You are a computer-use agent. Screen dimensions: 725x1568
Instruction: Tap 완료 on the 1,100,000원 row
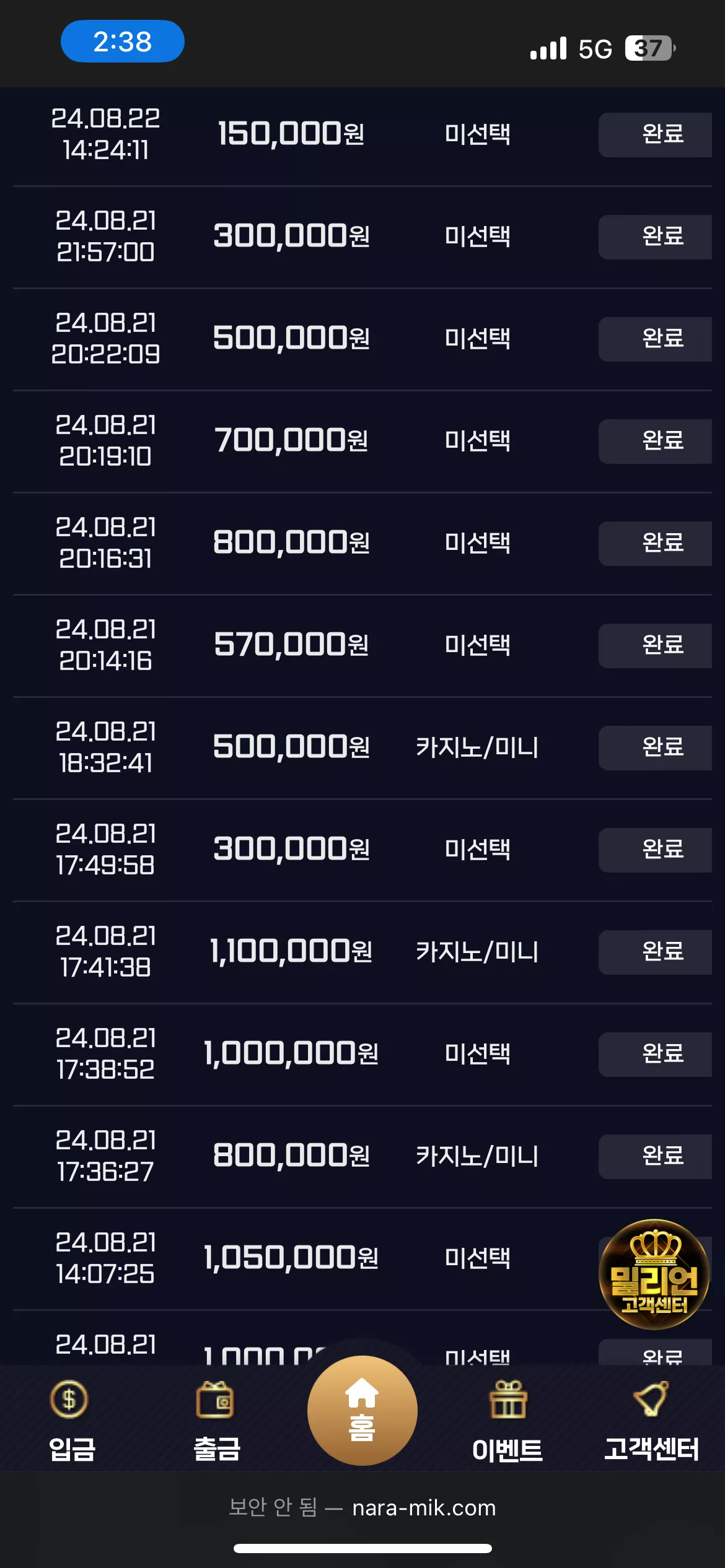click(x=655, y=952)
